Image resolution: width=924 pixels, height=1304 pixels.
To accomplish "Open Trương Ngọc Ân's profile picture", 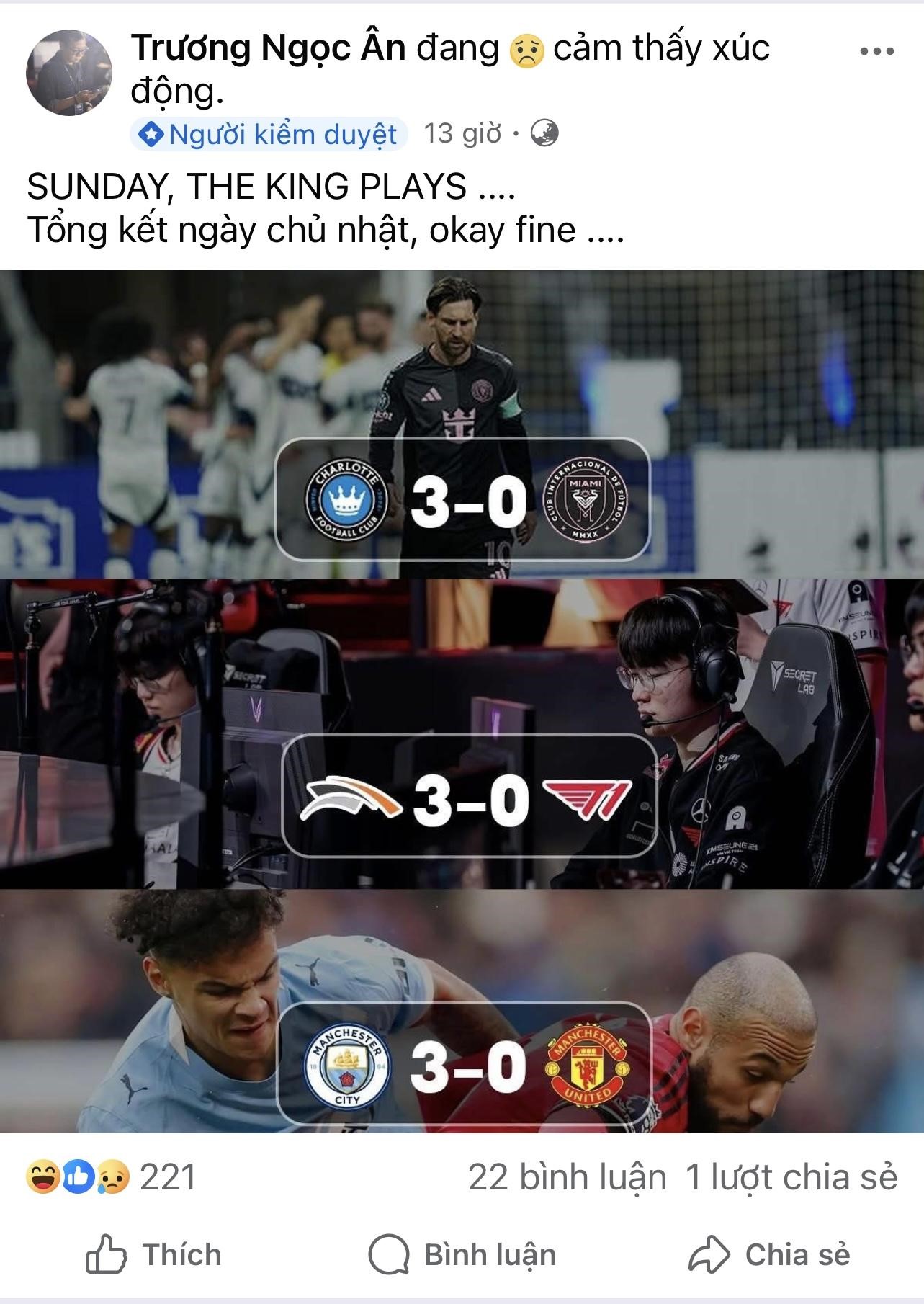I will (69, 72).
